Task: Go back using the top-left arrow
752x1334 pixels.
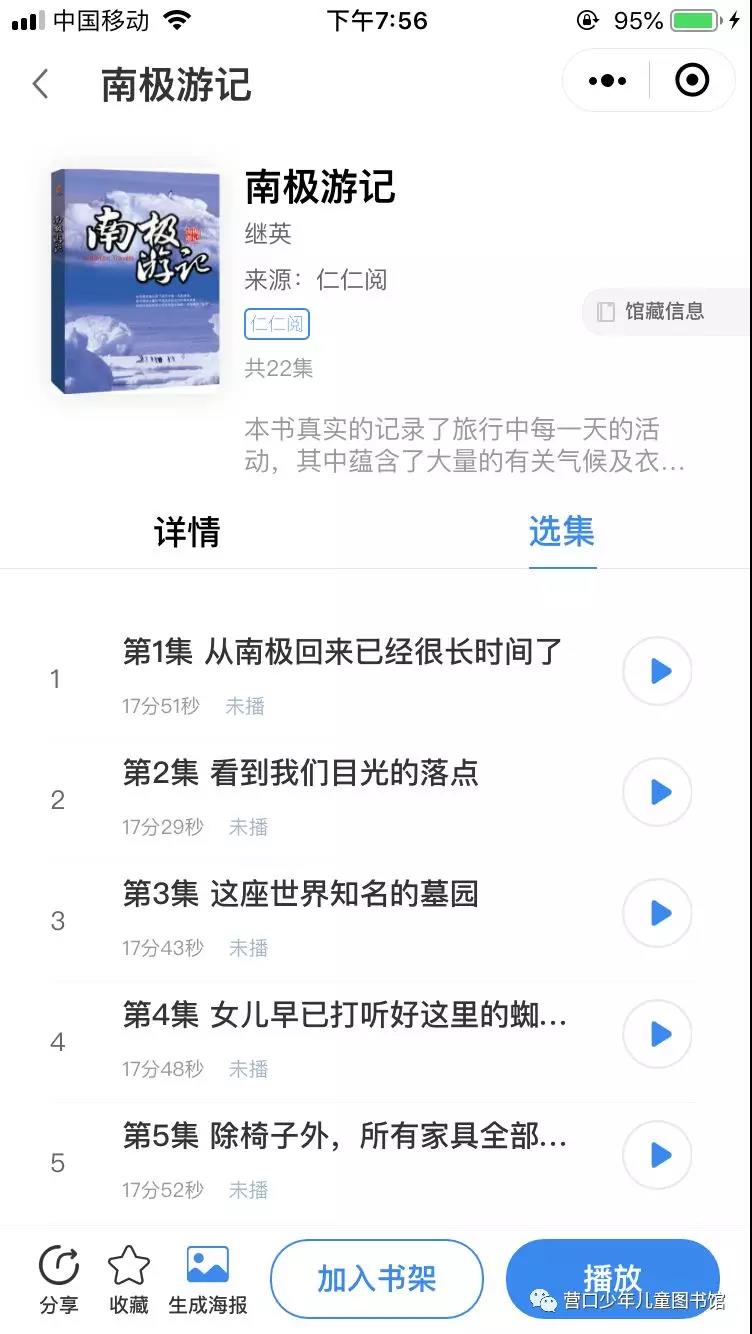Action: pyautogui.click(x=41, y=84)
